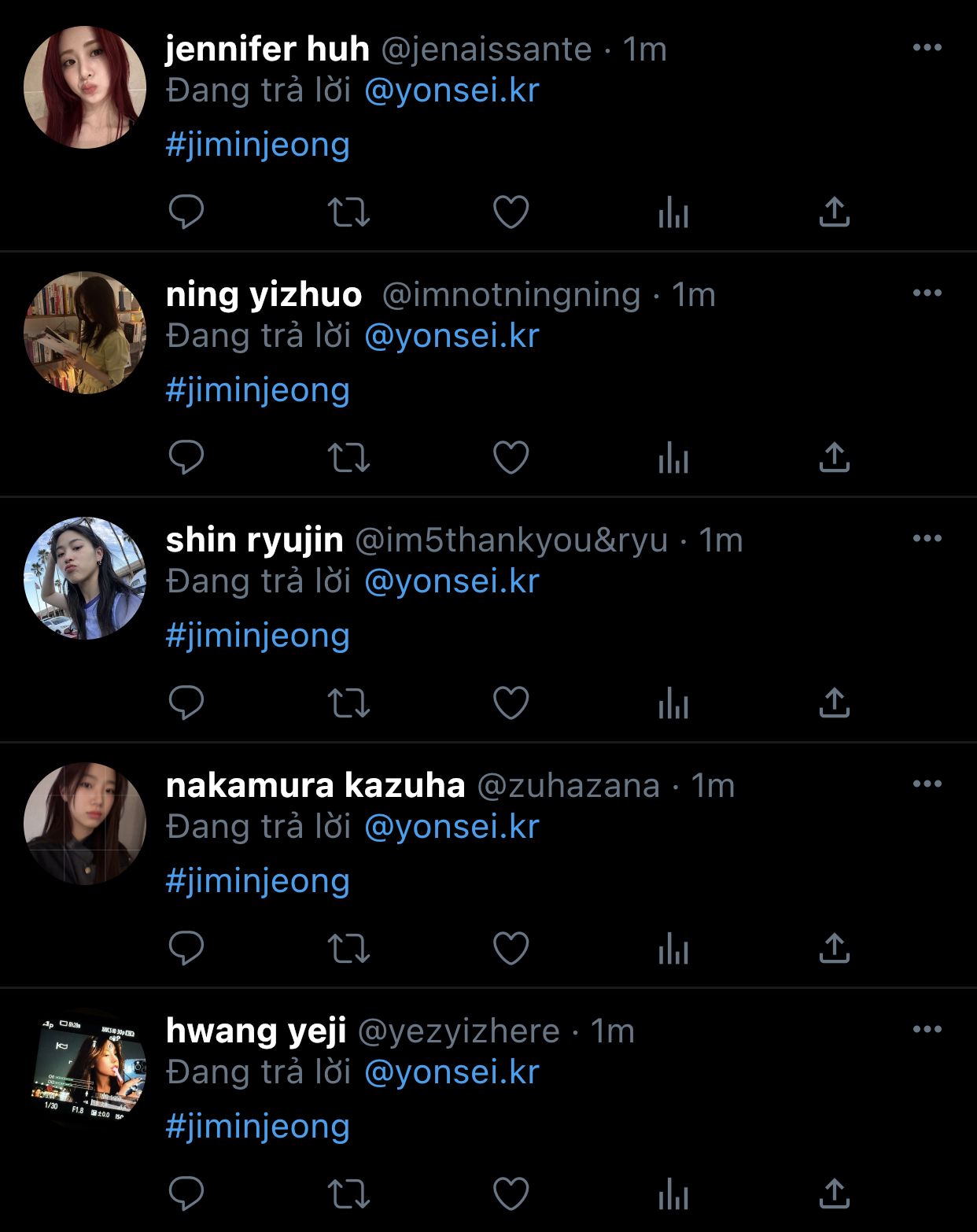The image size is (977, 1232).
Task: Open ning yizhuo's profile picture
Action: pyautogui.click(x=85, y=333)
